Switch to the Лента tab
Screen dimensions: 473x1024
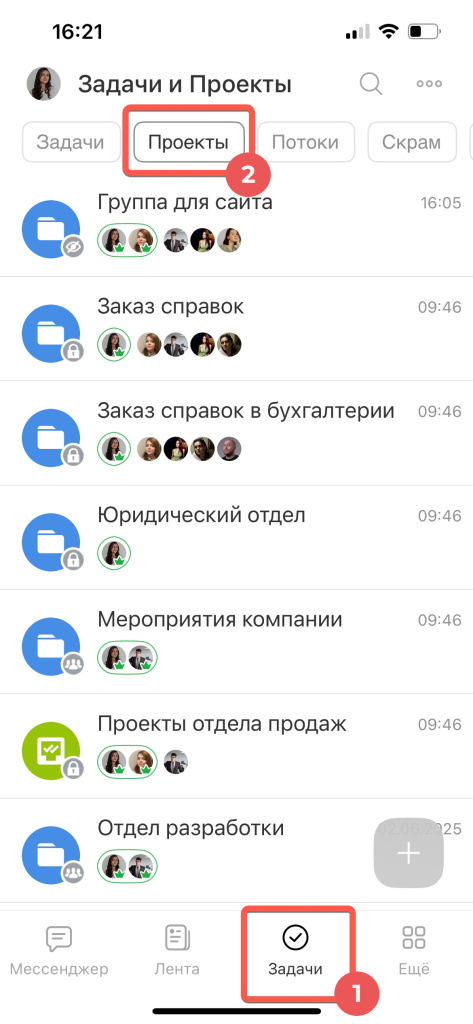click(x=176, y=951)
